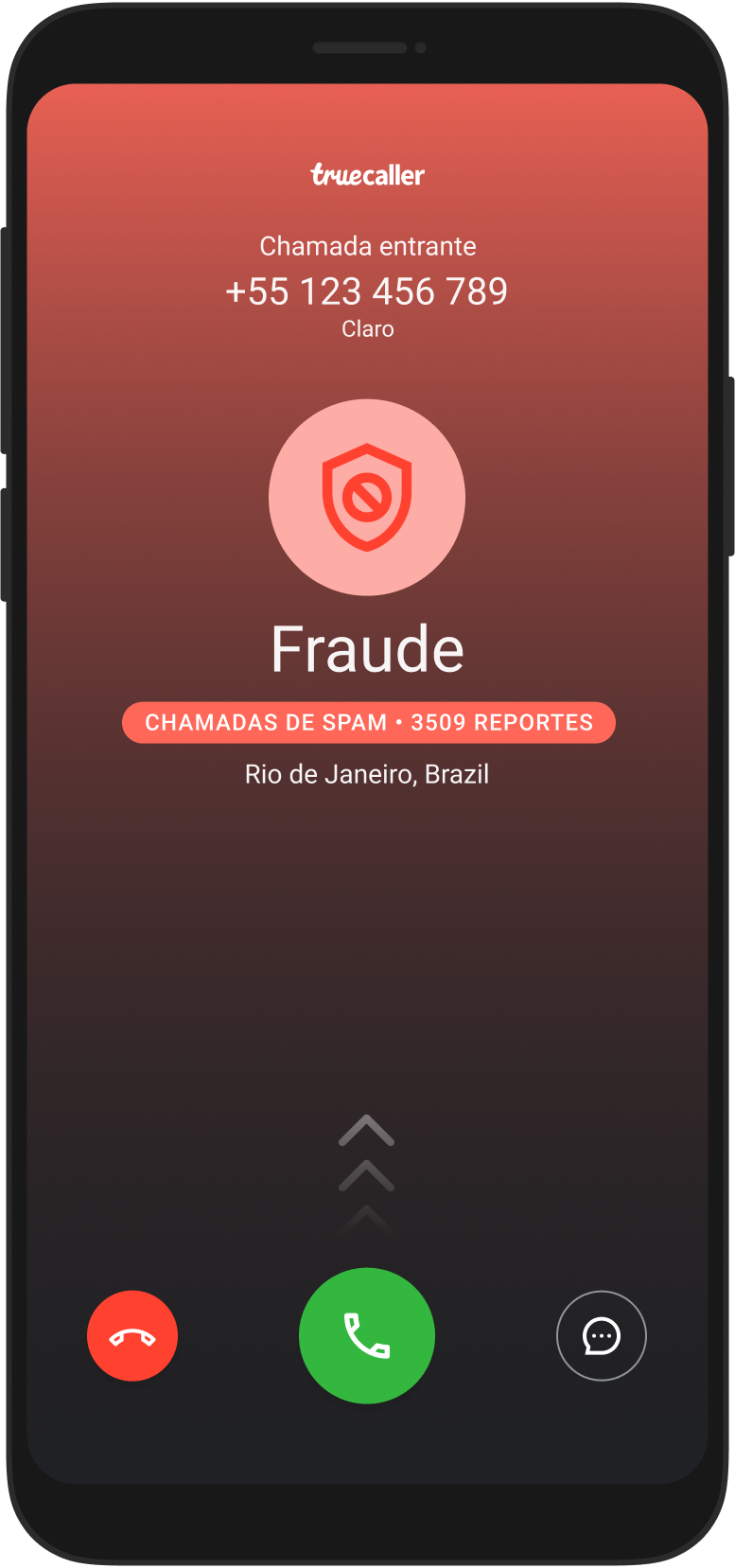Reply to the caller with a message

click(x=601, y=1335)
